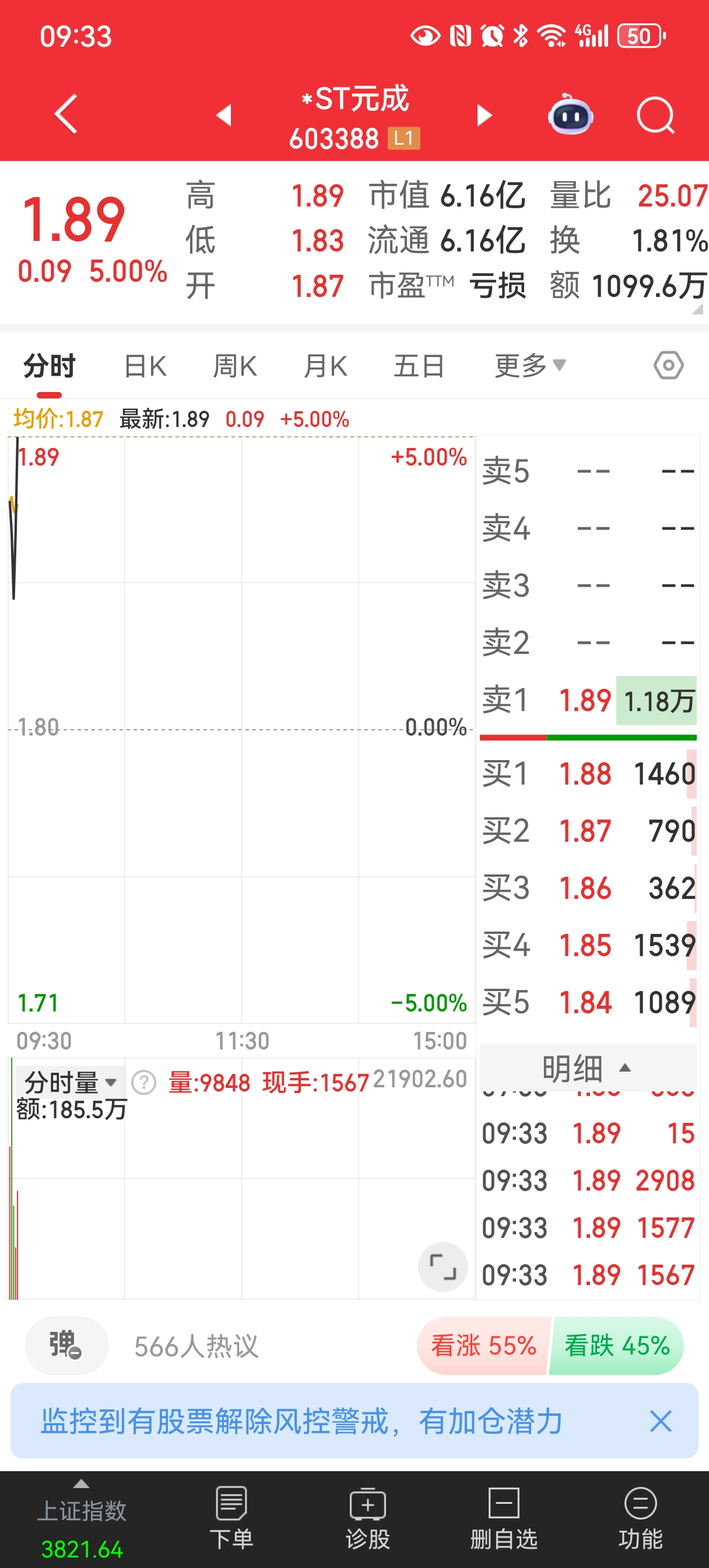This screenshot has width=709, height=1568.
Task: Expand the 更多 chart period dropdown
Action: [529, 366]
